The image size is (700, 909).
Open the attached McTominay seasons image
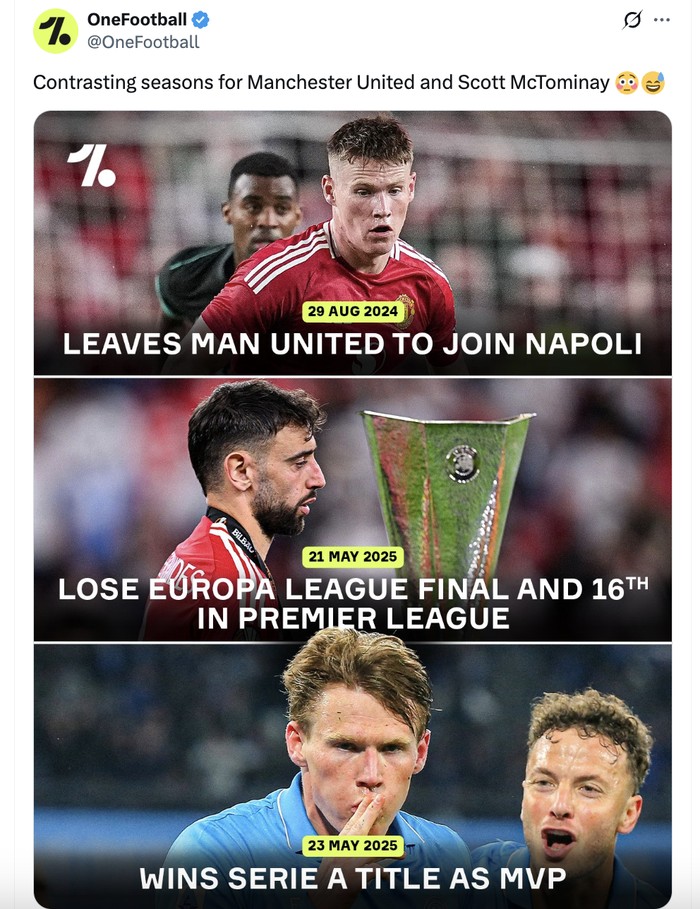tap(352, 508)
